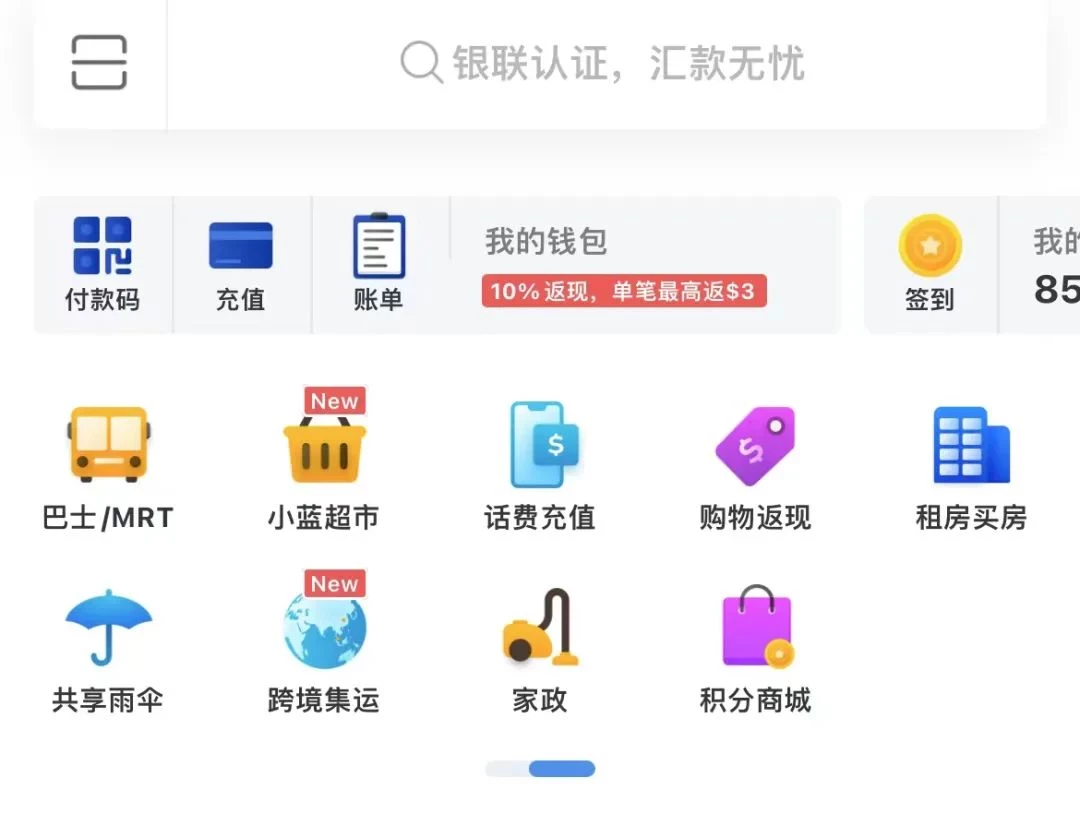Open 共享雨伞 umbrella sharing
The image size is (1080, 814).
click(108, 650)
